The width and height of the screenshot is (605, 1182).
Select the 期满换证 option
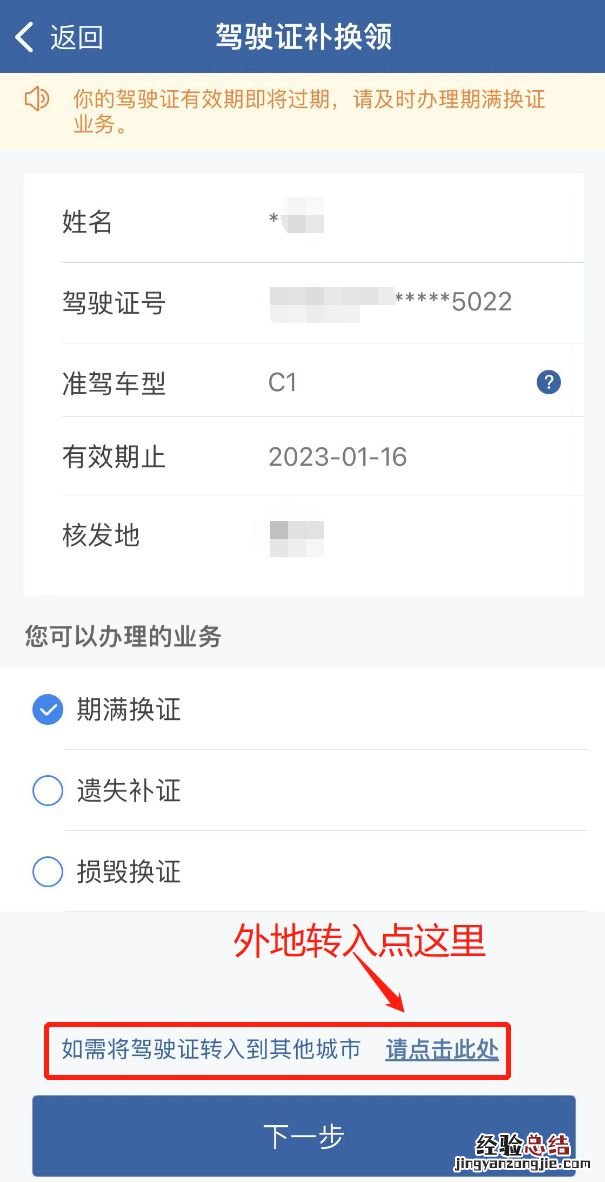click(x=48, y=710)
